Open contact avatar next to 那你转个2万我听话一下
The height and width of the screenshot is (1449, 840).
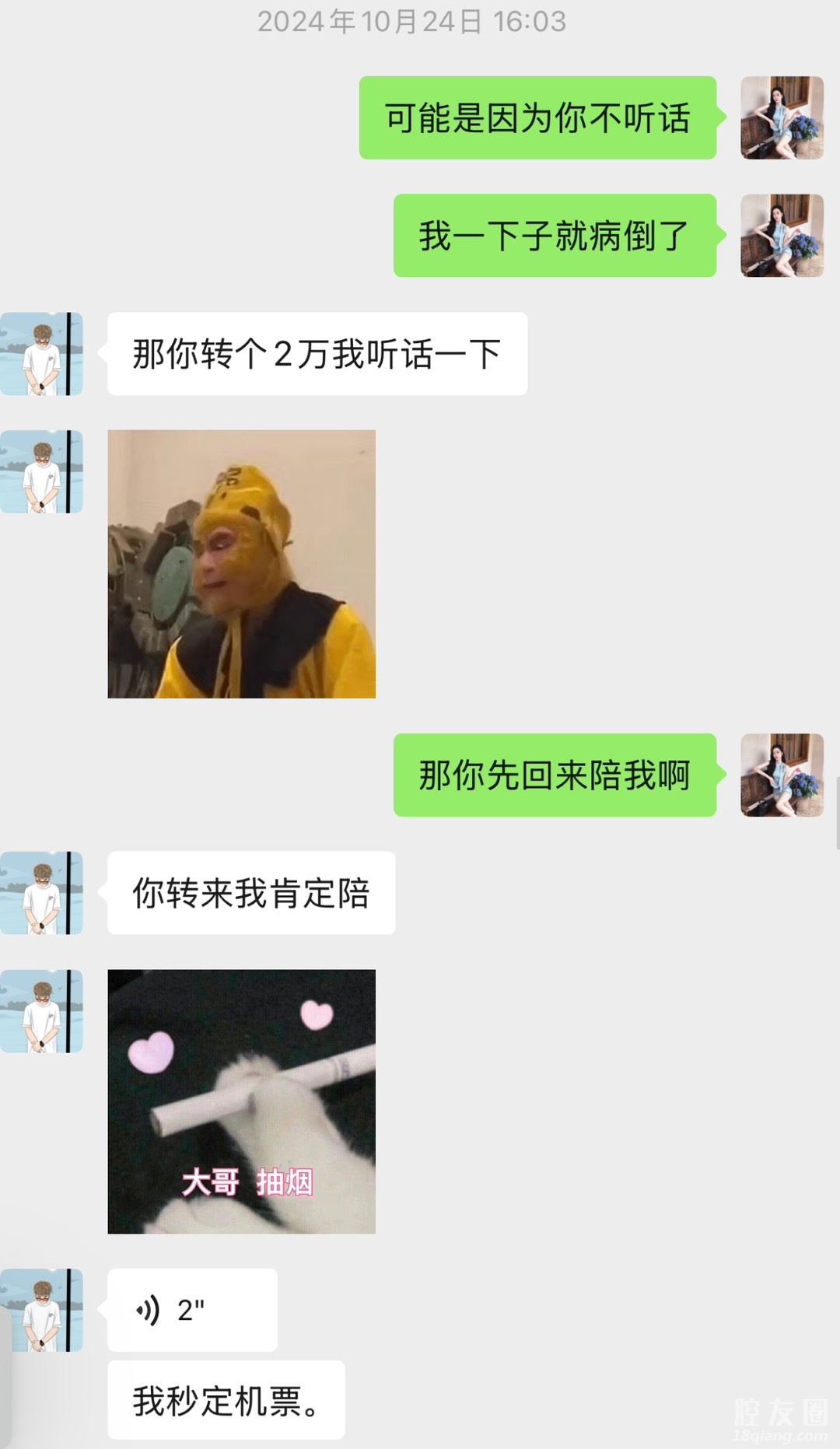42,354
